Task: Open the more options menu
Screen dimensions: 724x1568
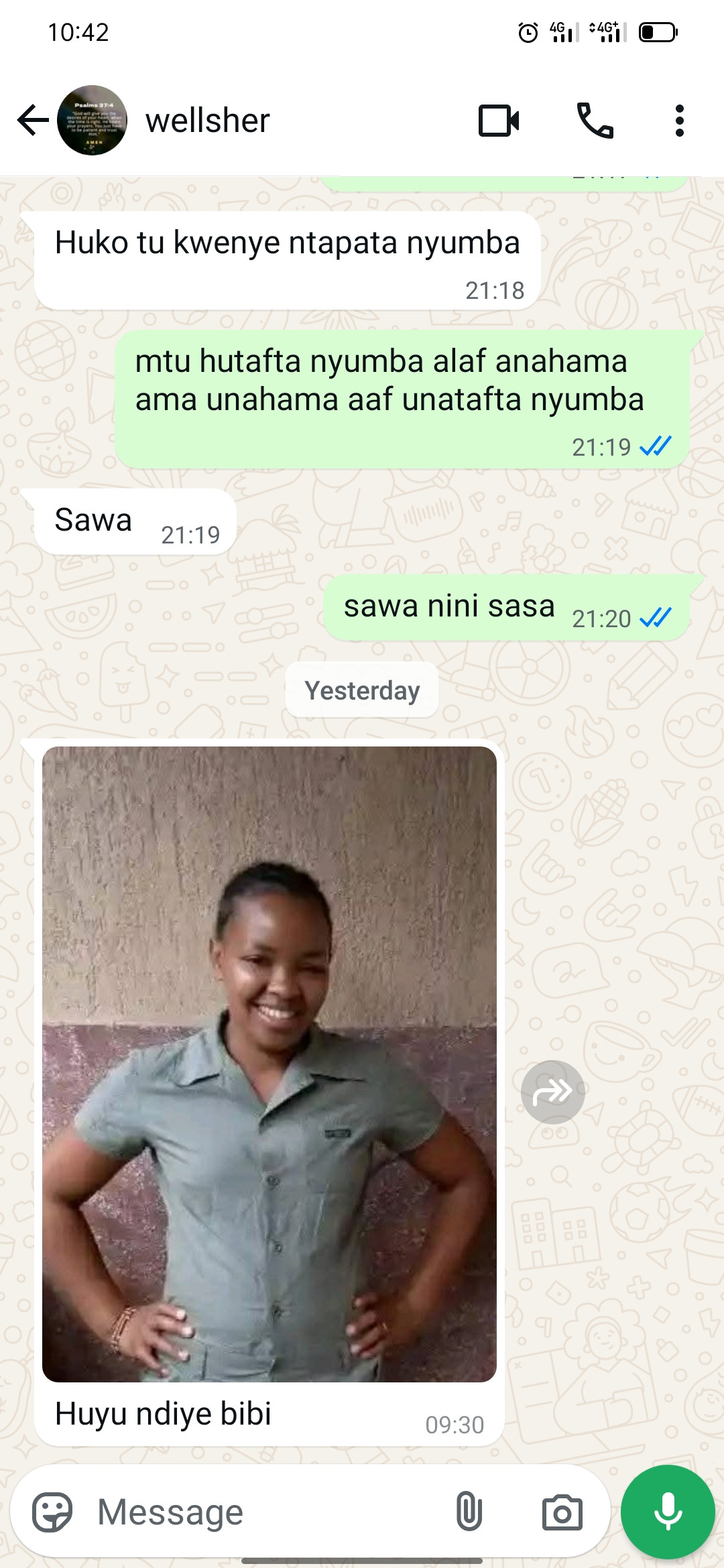Action: tap(679, 121)
